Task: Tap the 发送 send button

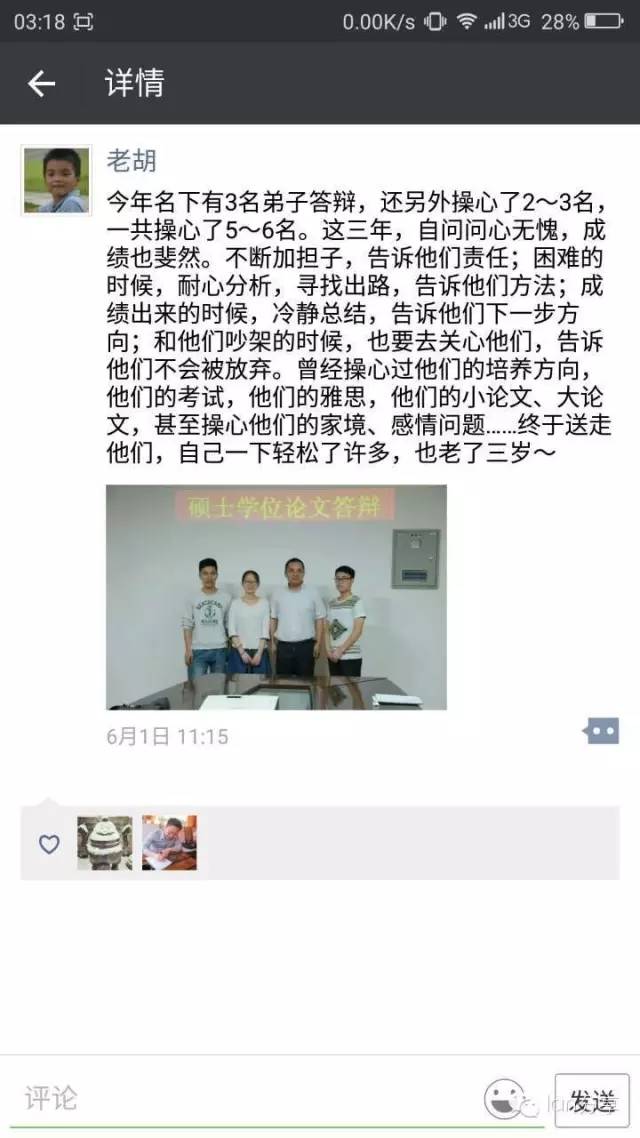Action: pyautogui.click(x=592, y=1100)
